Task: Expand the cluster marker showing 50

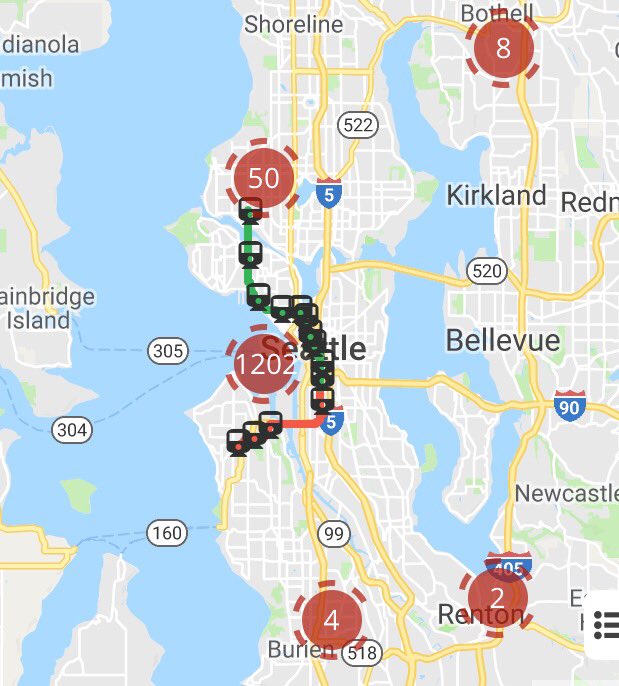Action: [x=264, y=179]
